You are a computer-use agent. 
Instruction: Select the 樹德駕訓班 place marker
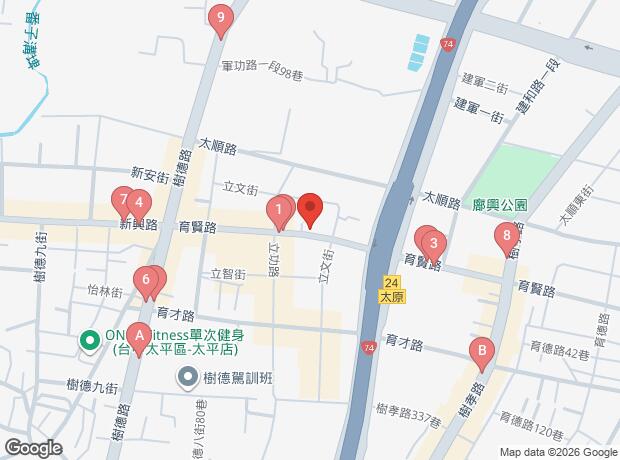[187, 377]
